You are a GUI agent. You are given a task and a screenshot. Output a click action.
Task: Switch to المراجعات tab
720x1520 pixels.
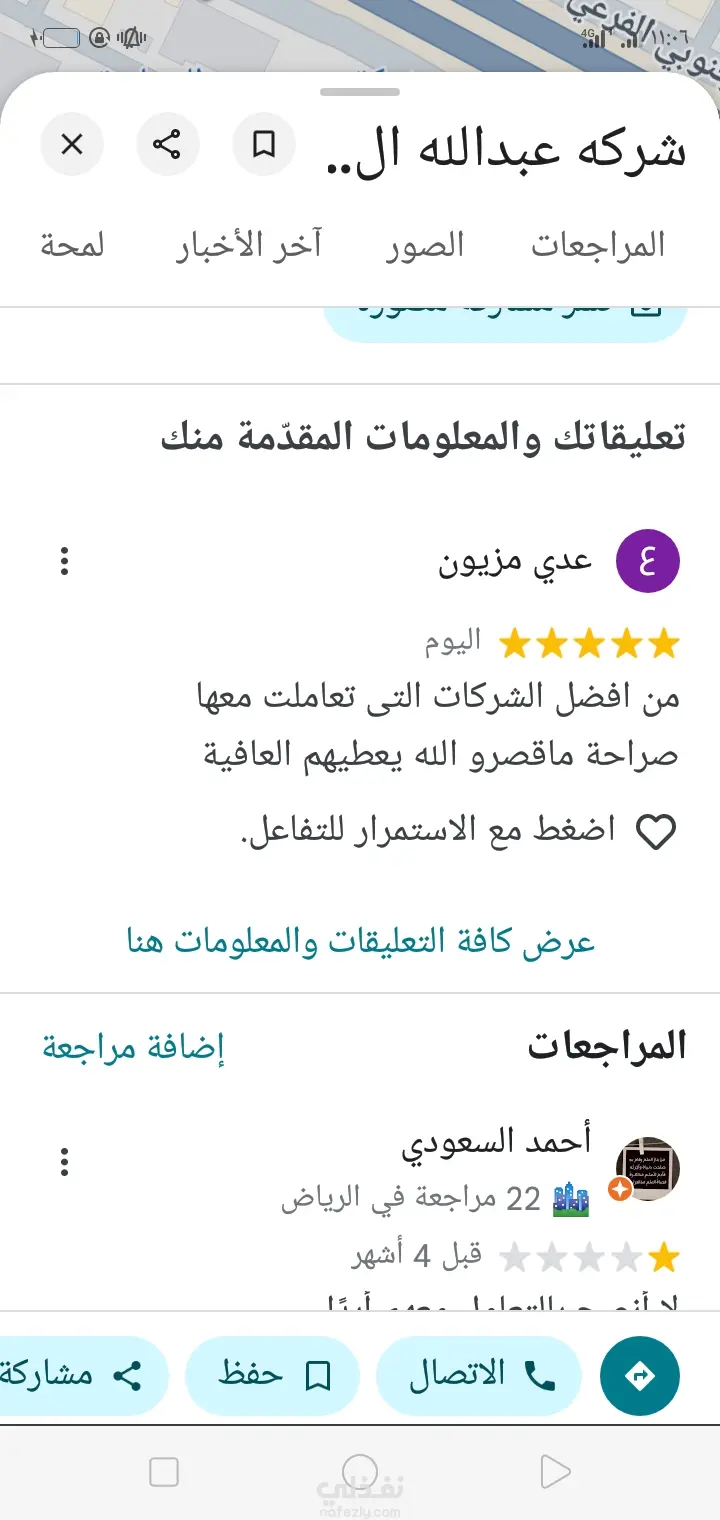pos(597,246)
